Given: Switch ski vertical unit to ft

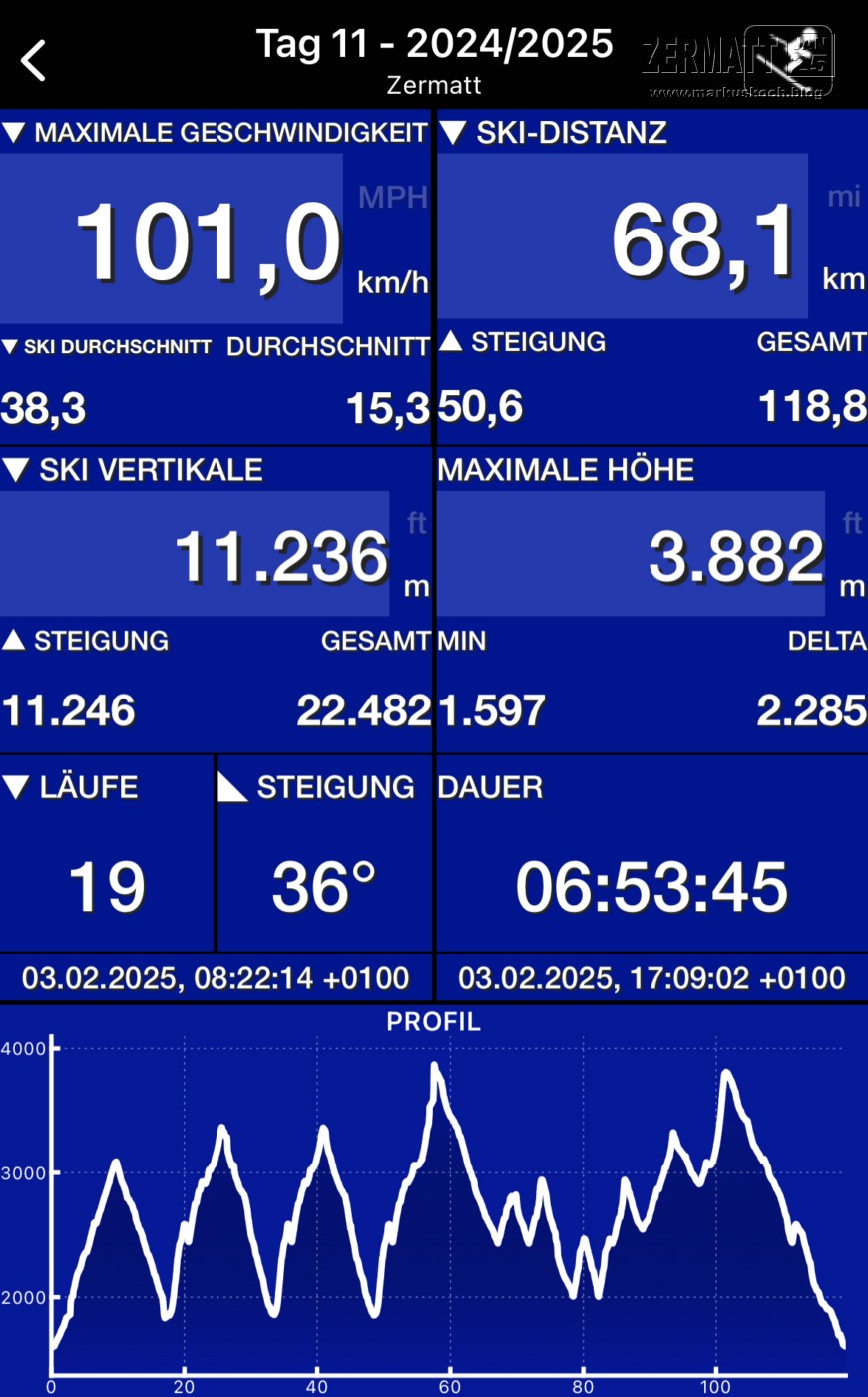Looking at the screenshot, I should pos(416,523).
